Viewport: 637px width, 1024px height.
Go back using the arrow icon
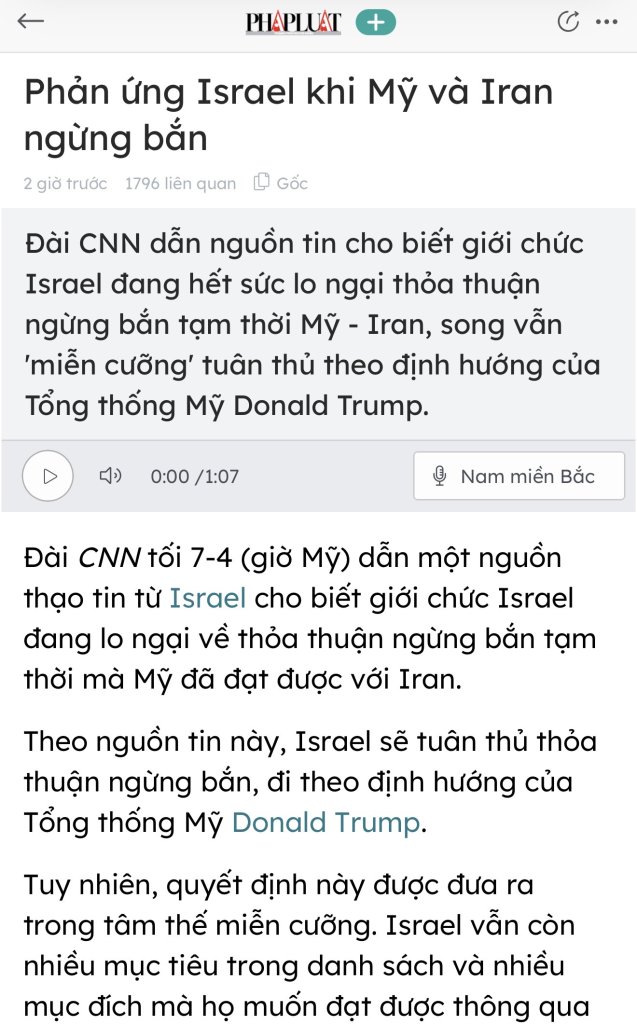click(x=31, y=22)
